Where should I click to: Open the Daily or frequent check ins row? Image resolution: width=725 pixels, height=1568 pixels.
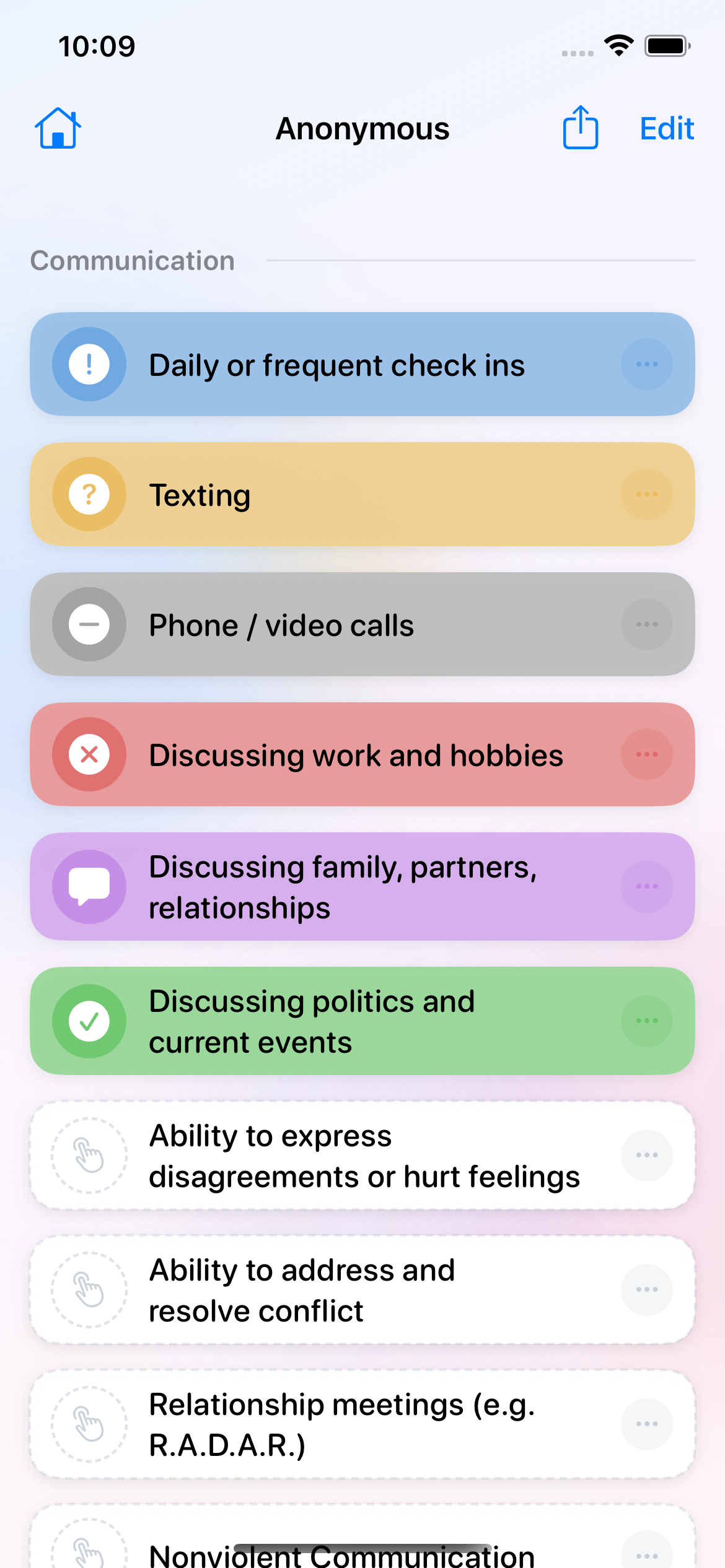tap(362, 364)
